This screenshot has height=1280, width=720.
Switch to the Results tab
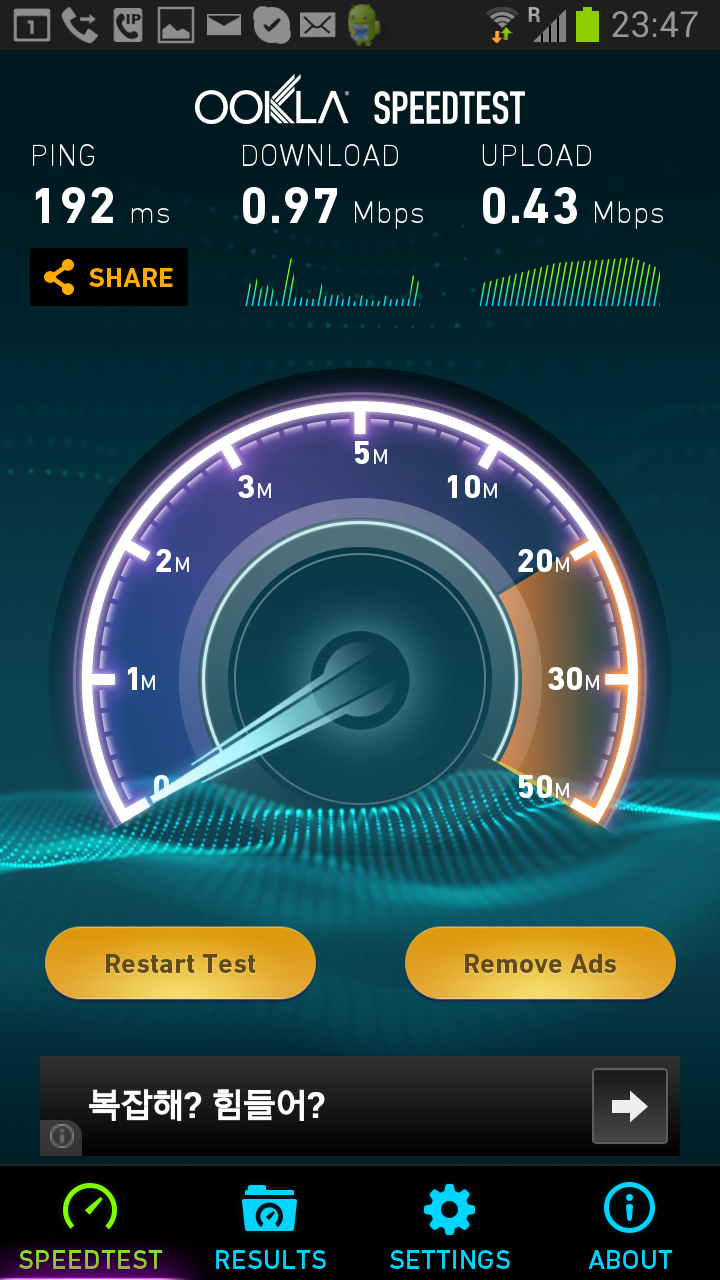270,1224
